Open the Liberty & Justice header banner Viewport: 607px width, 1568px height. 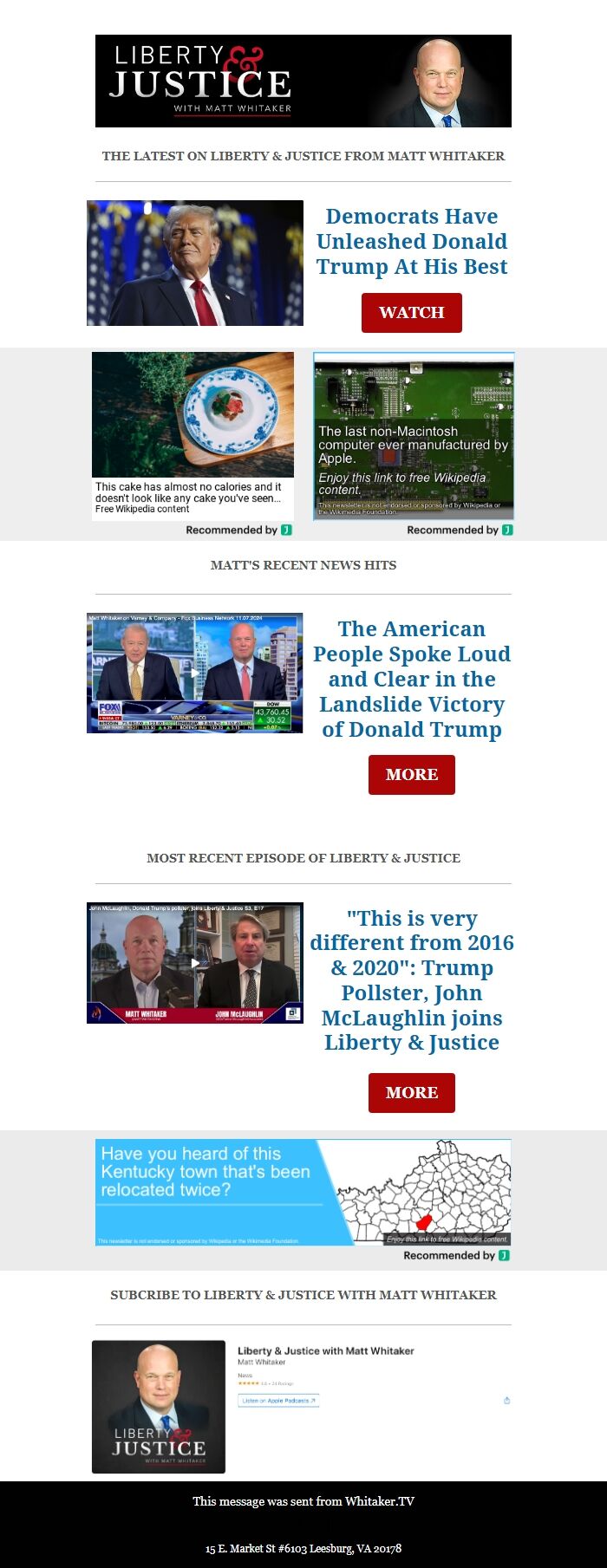303,81
